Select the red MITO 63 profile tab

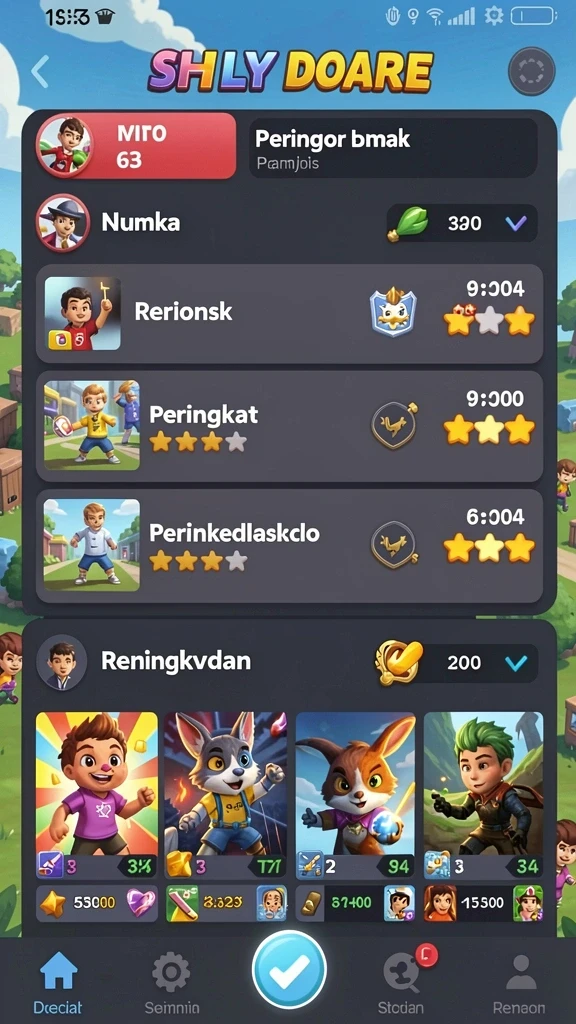pyautogui.click(x=136, y=146)
